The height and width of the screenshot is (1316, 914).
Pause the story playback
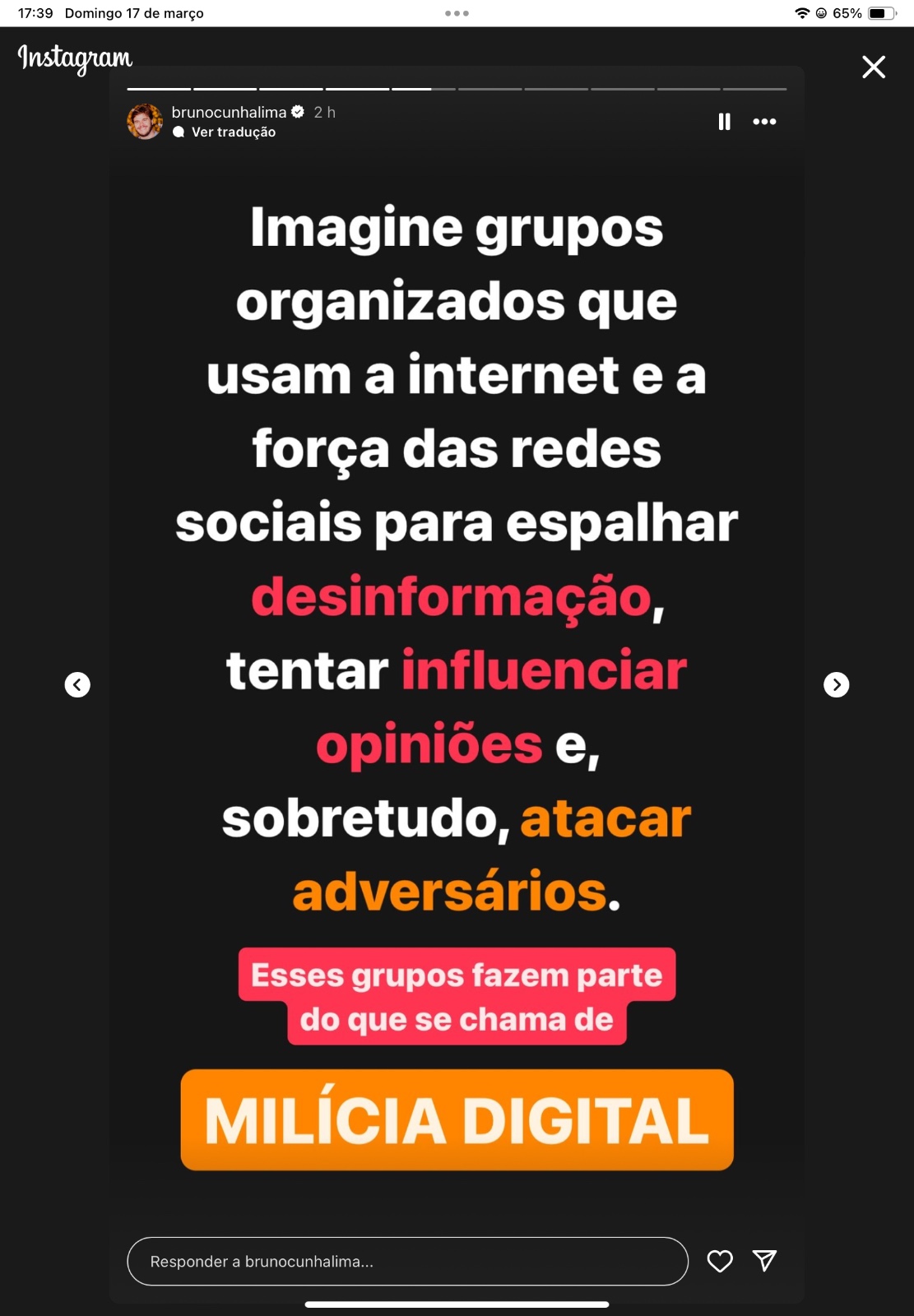pyautogui.click(x=724, y=122)
